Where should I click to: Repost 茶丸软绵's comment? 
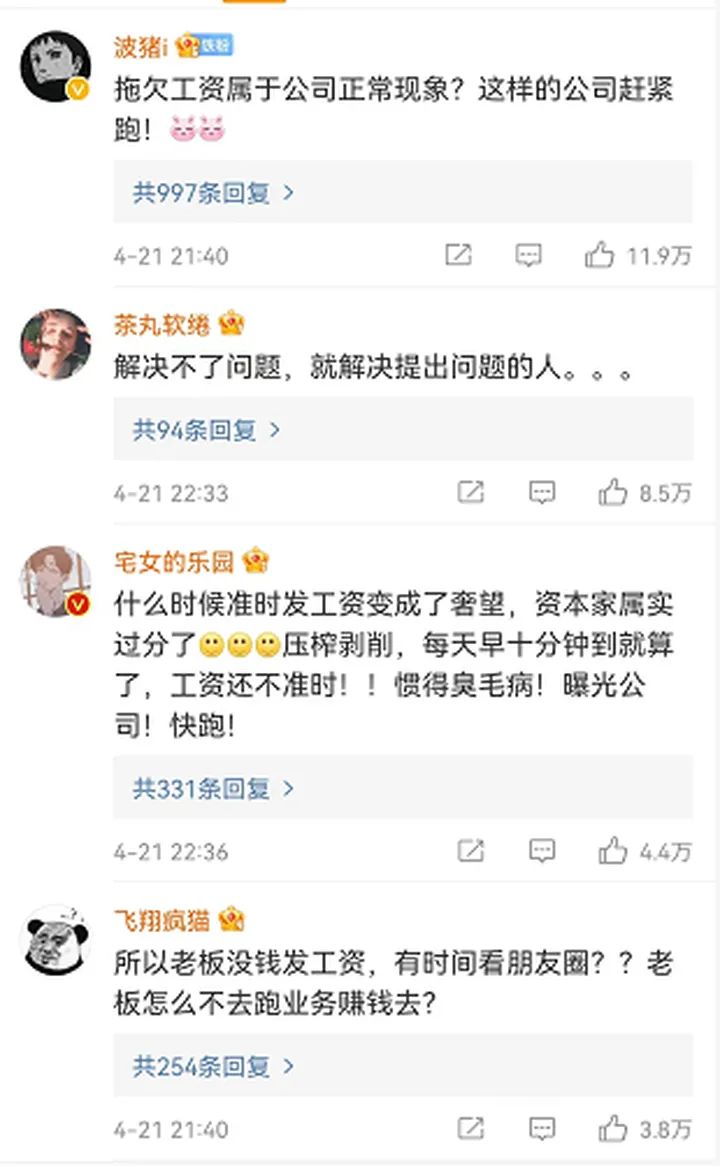[x=471, y=492]
